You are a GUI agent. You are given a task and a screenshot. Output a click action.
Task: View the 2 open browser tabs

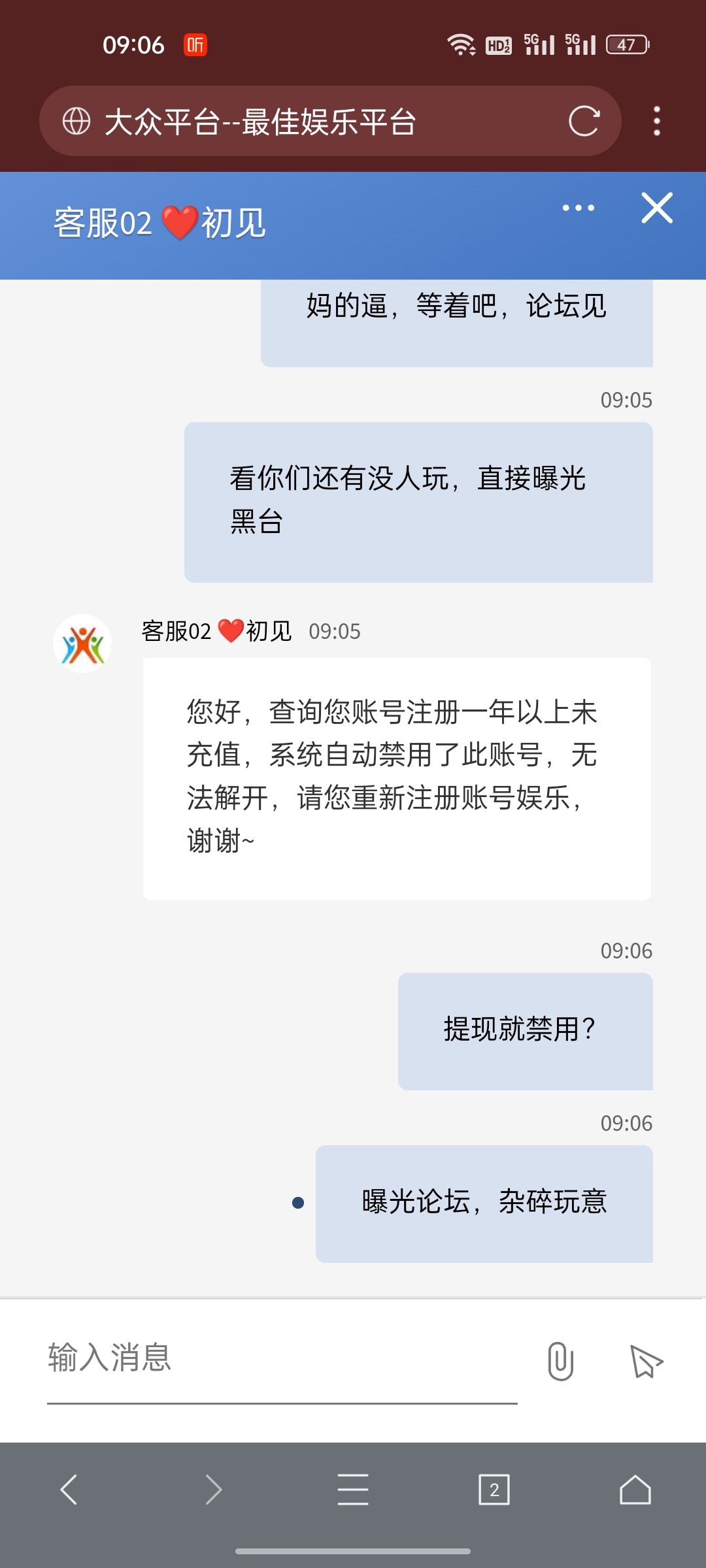click(x=494, y=1490)
